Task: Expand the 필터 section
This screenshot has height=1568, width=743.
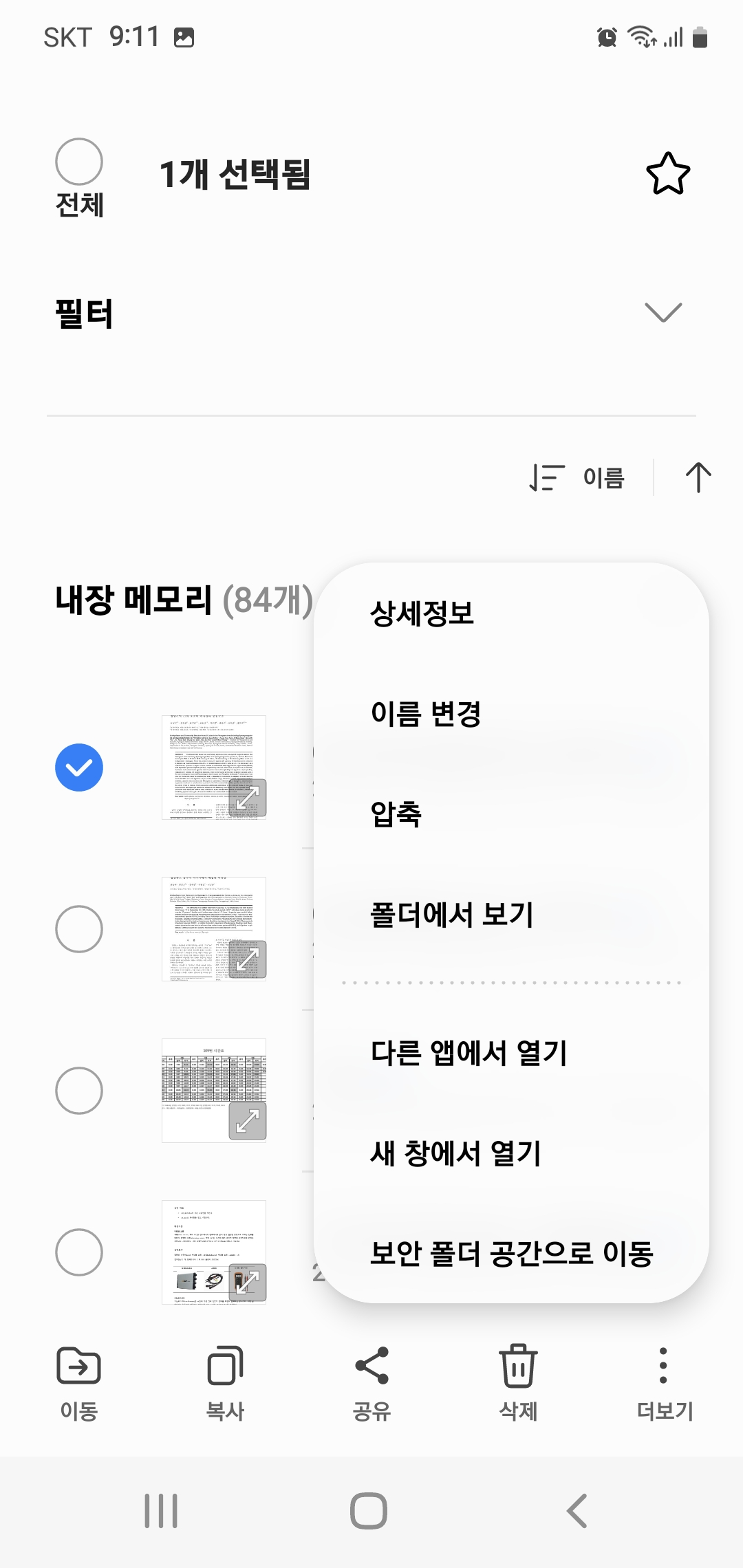Action: click(x=371, y=314)
